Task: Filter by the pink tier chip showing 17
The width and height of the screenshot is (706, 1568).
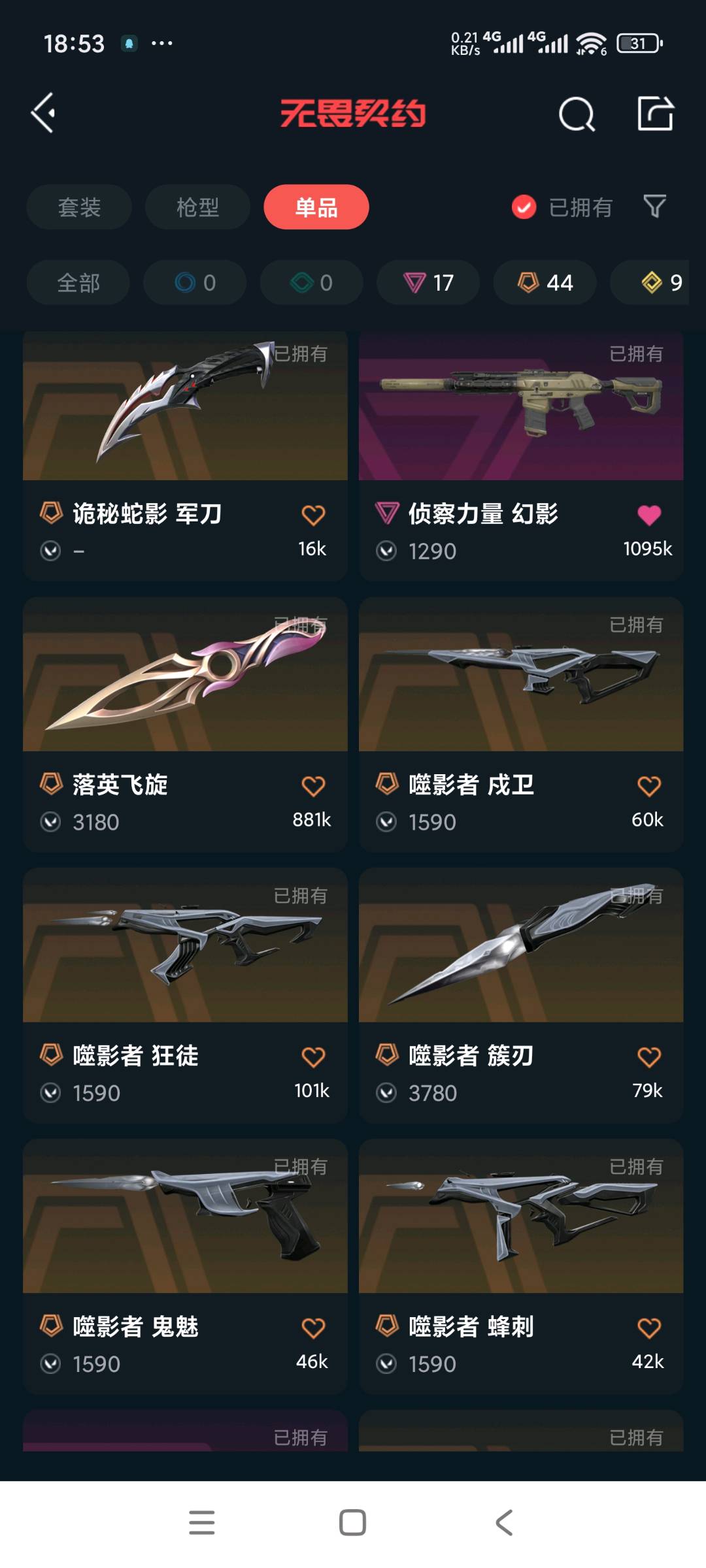Action: 428,282
